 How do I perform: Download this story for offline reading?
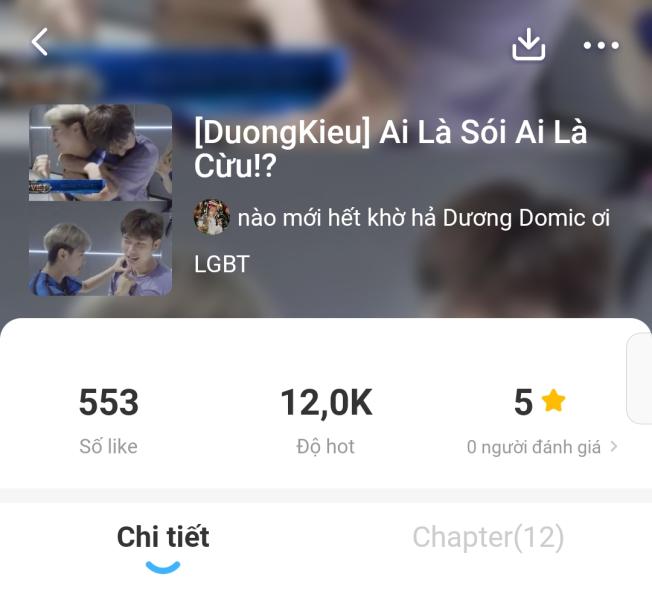528,44
